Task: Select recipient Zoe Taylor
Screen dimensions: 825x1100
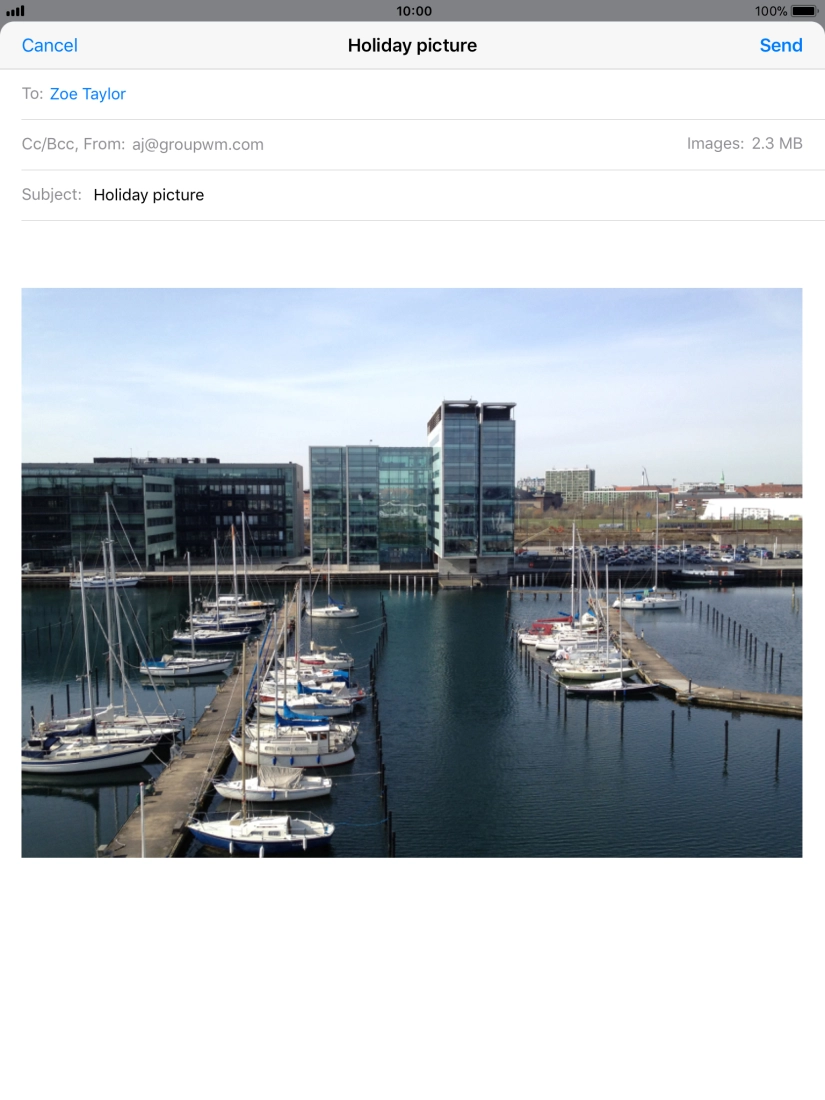Action: click(x=88, y=93)
